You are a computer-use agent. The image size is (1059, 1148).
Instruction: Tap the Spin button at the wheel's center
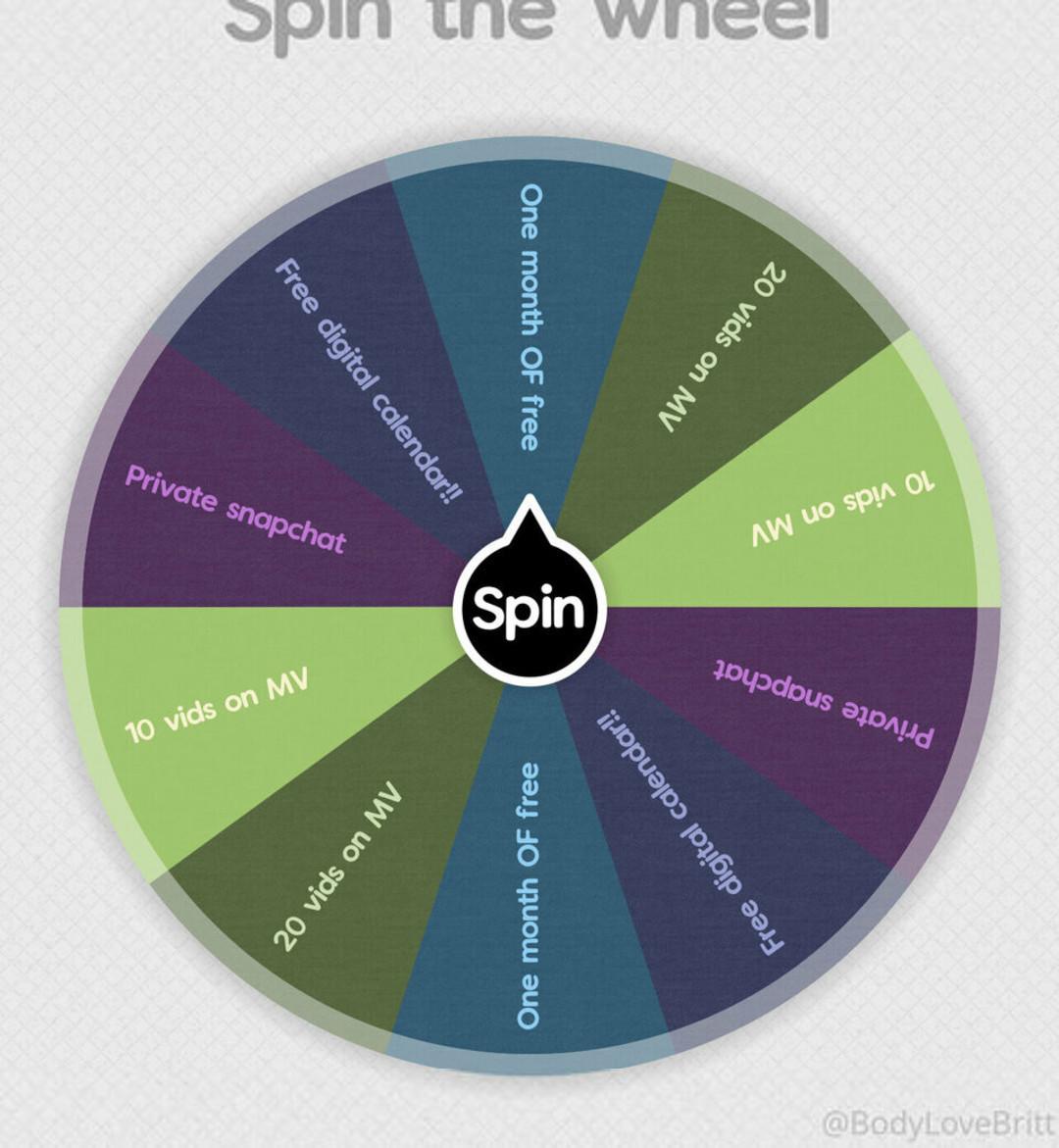click(529, 608)
